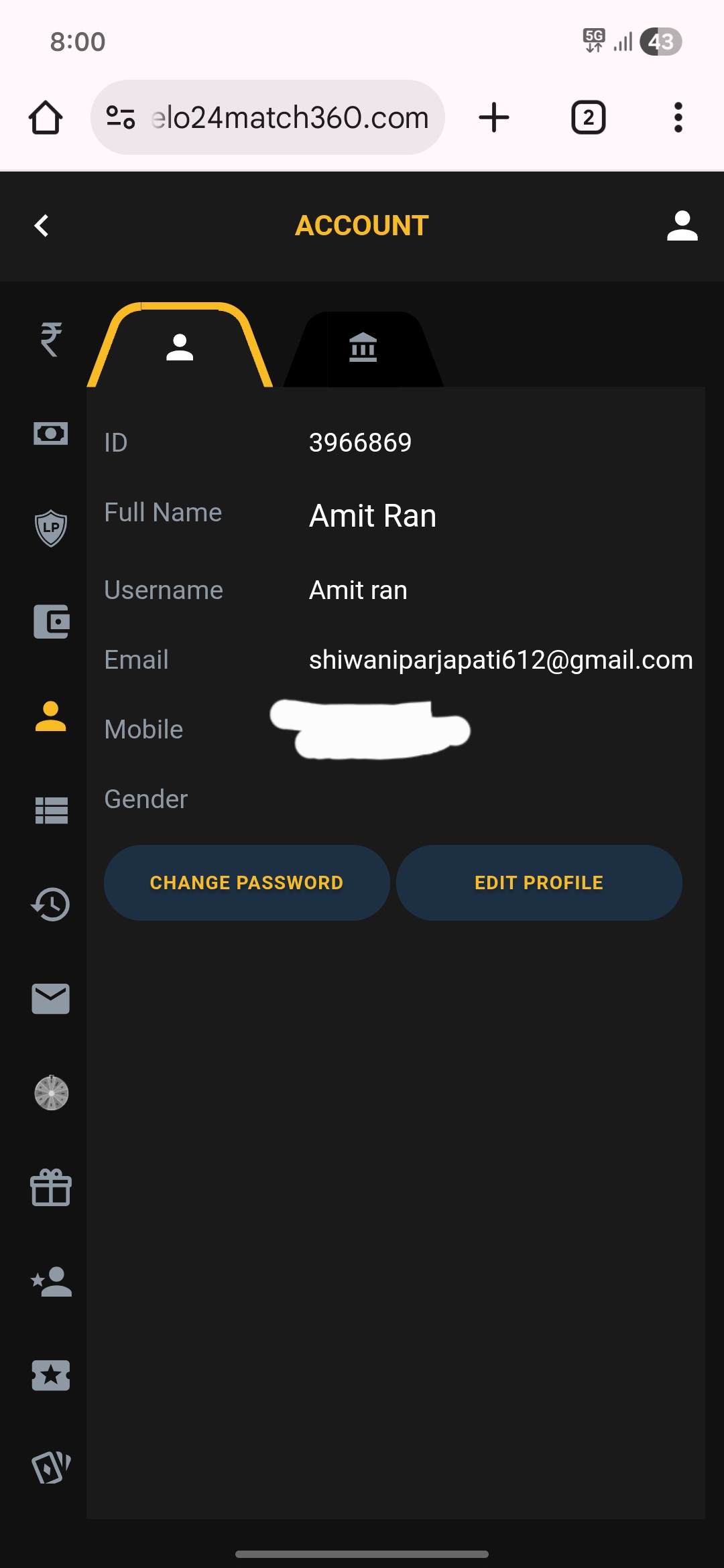Open a new browser tab
This screenshot has width=724, height=1568.
(x=494, y=117)
